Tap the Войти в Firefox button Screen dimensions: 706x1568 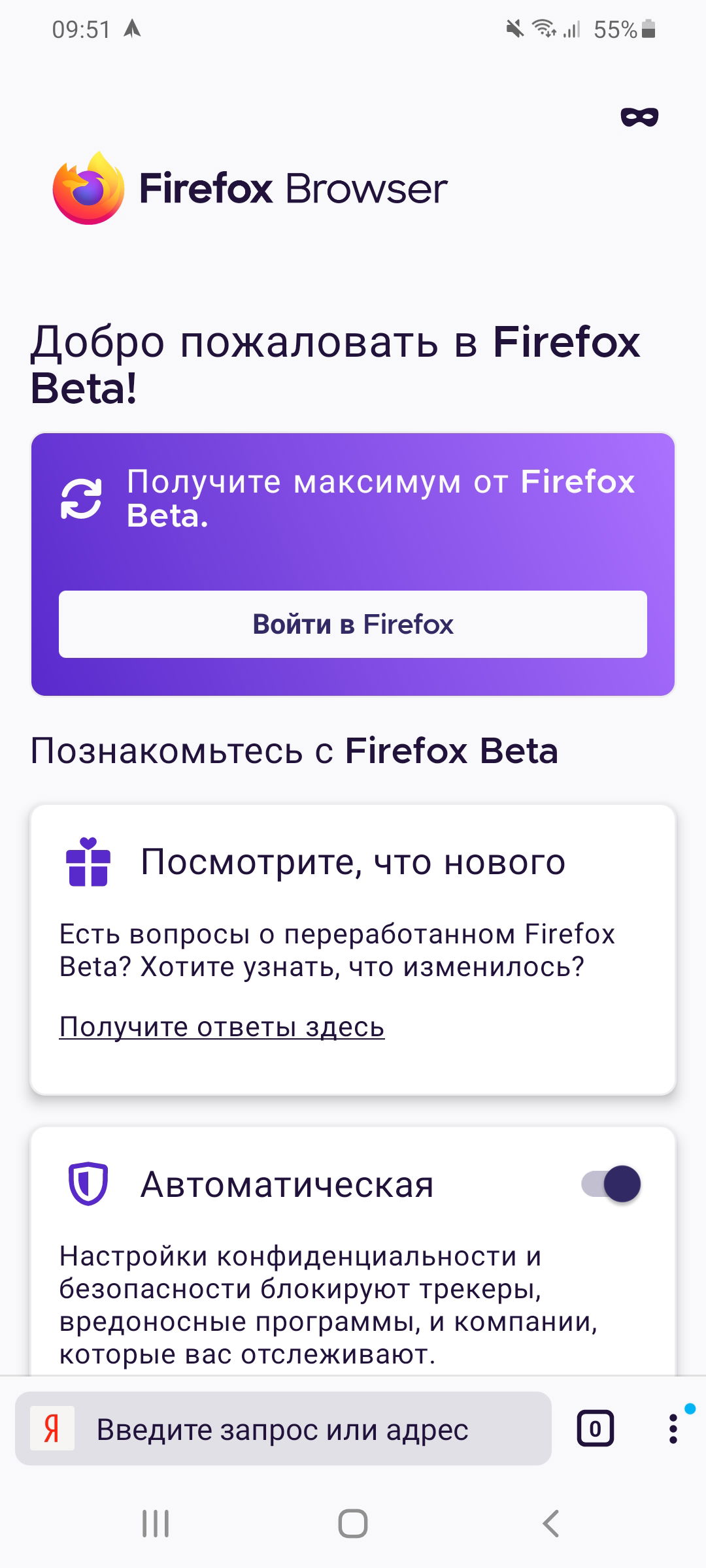[353, 624]
